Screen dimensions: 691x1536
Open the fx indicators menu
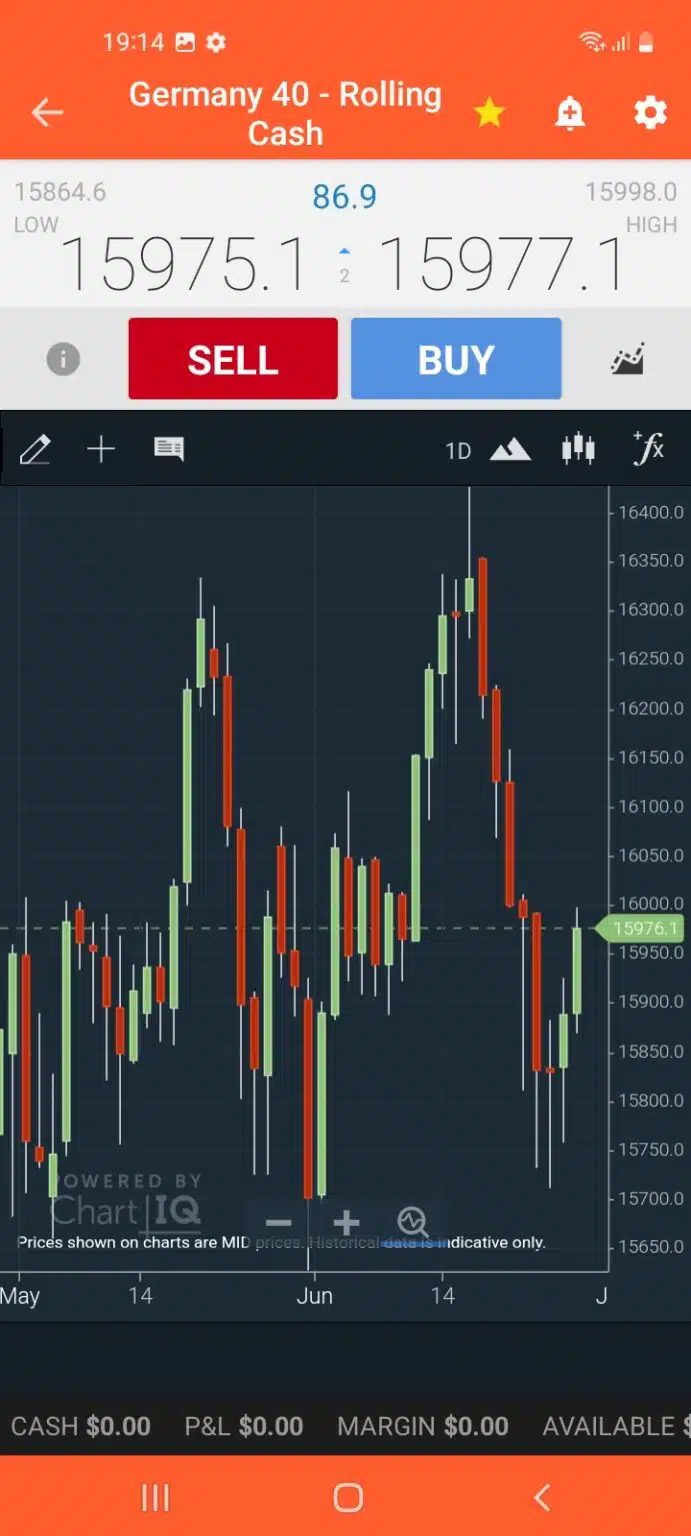(648, 448)
